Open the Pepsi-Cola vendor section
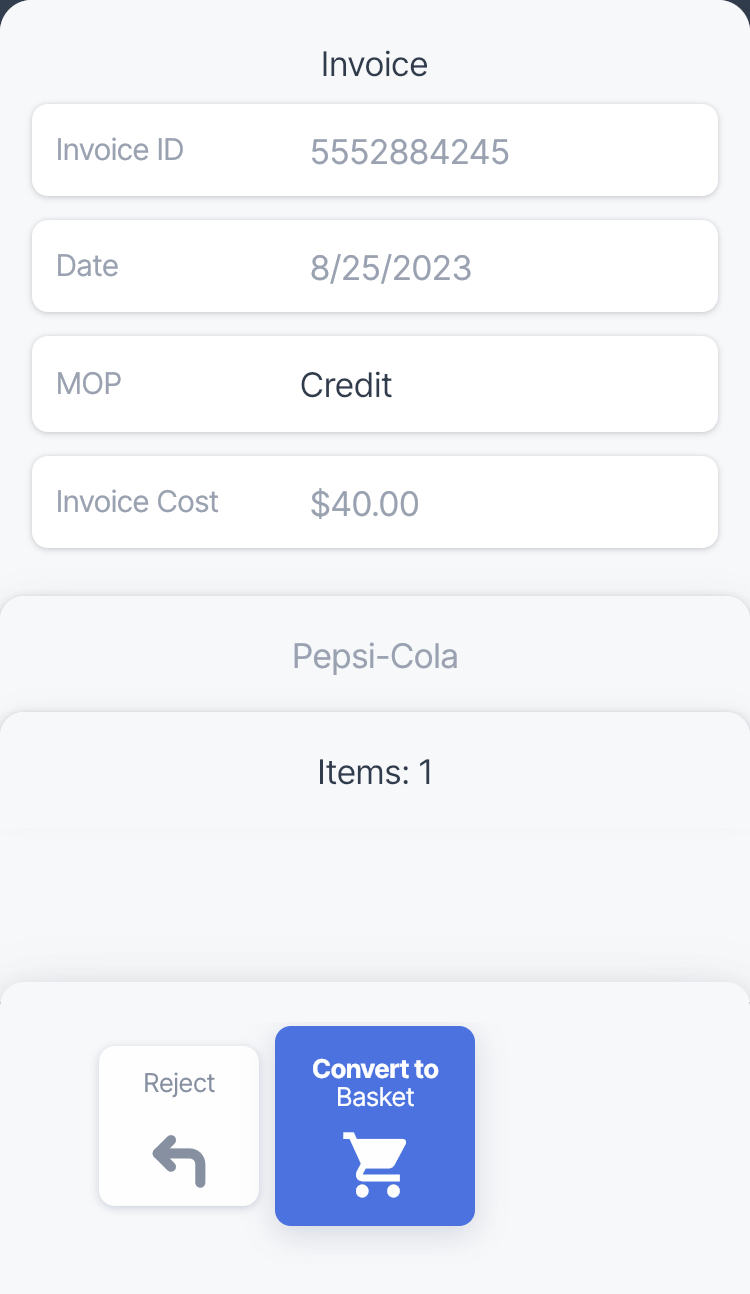This screenshot has height=1294, width=750. (375, 656)
